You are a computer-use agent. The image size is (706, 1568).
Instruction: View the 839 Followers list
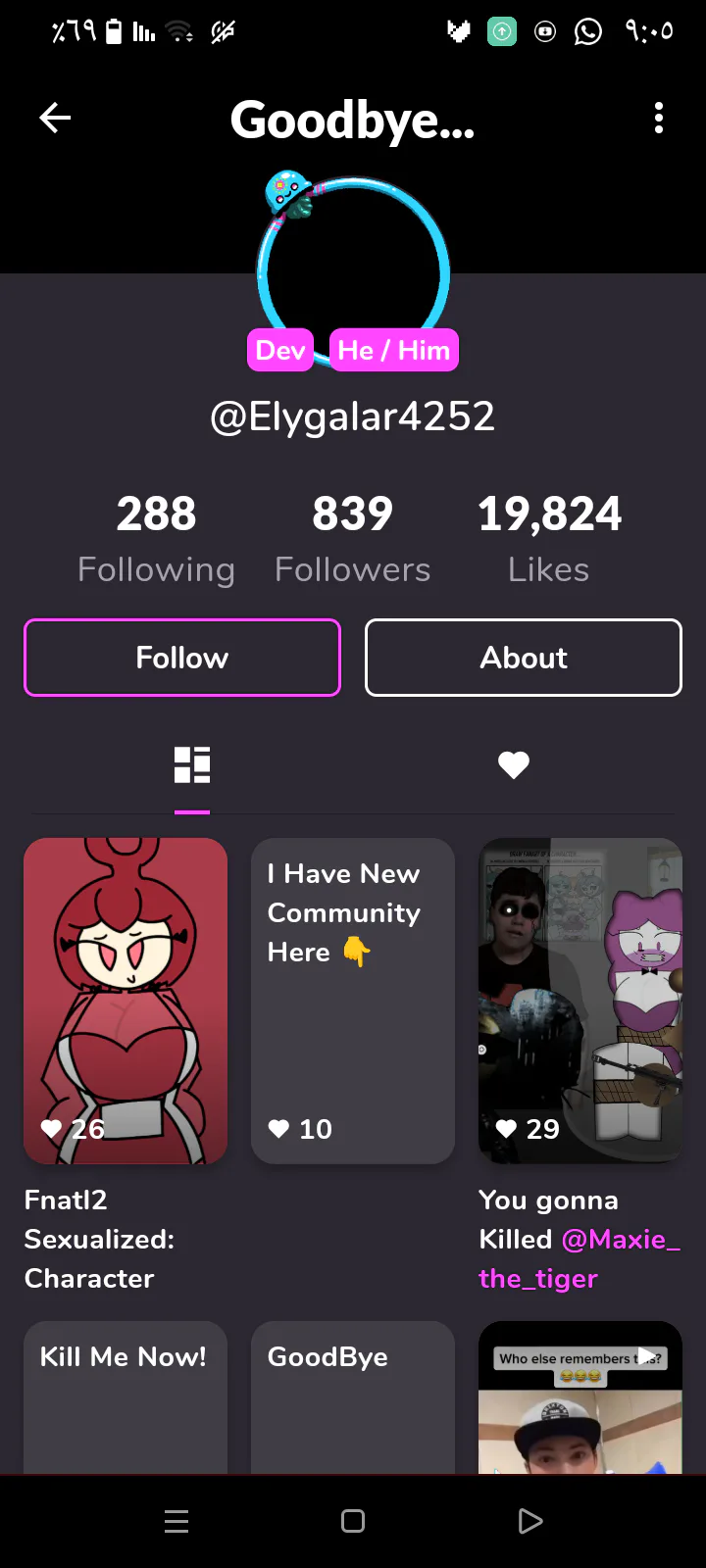353,540
